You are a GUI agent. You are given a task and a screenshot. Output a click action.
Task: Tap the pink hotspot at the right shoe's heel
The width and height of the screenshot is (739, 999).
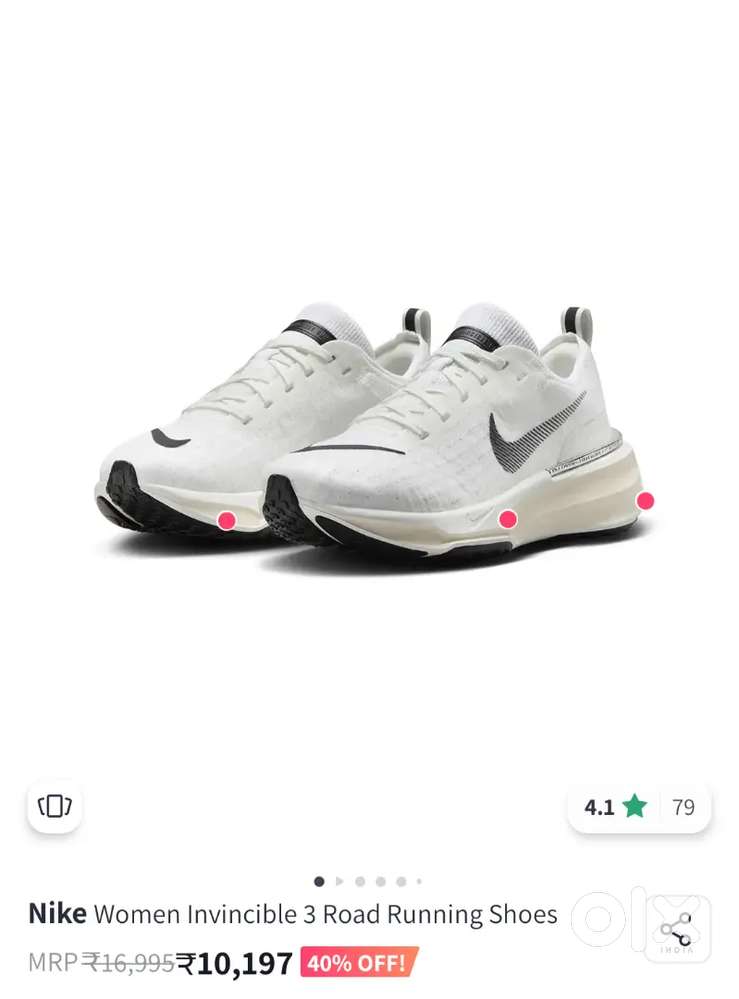[x=645, y=500]
